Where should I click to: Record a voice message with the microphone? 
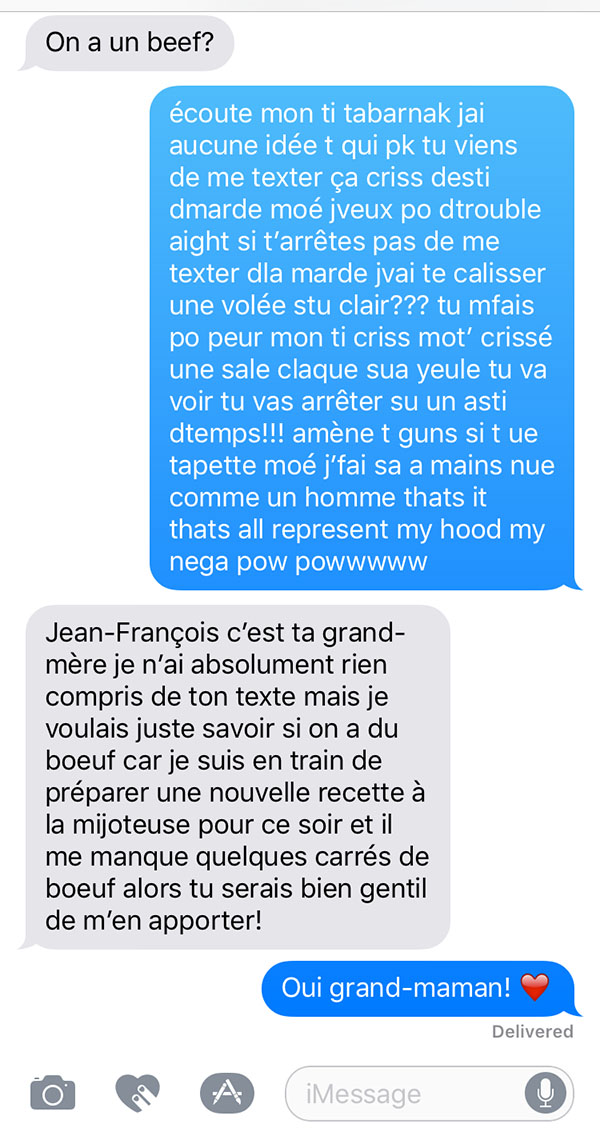click(x=545, y=1093)
